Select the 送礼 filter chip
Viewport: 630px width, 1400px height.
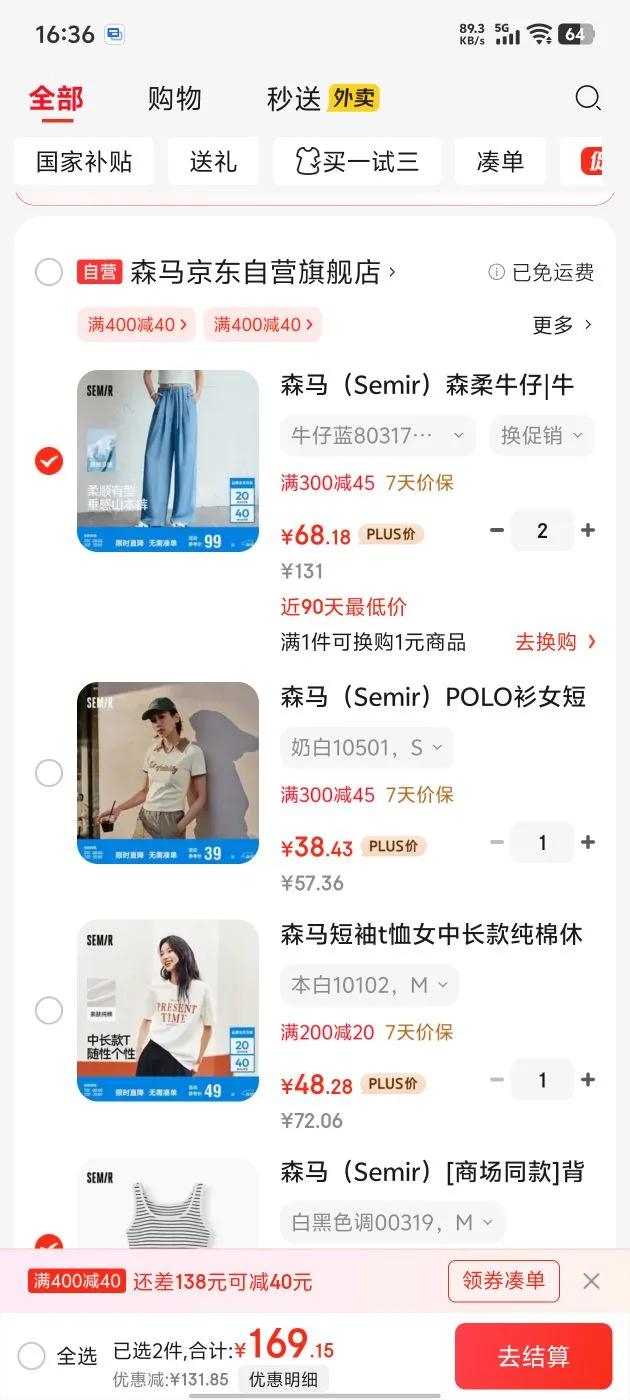pos(213,162)
